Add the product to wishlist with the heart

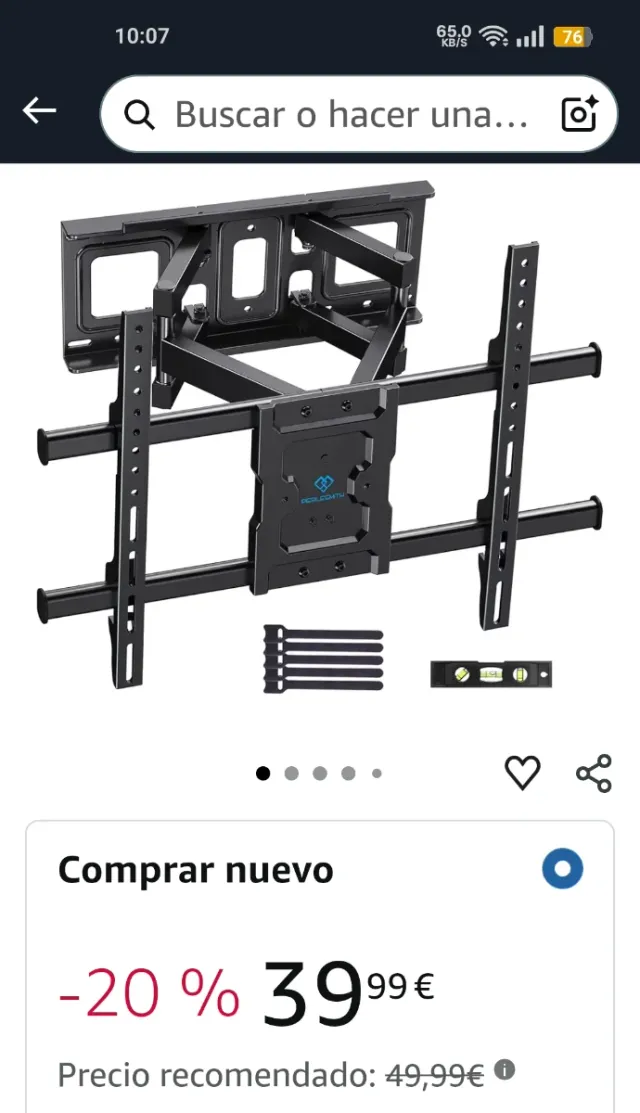(522, 773)
